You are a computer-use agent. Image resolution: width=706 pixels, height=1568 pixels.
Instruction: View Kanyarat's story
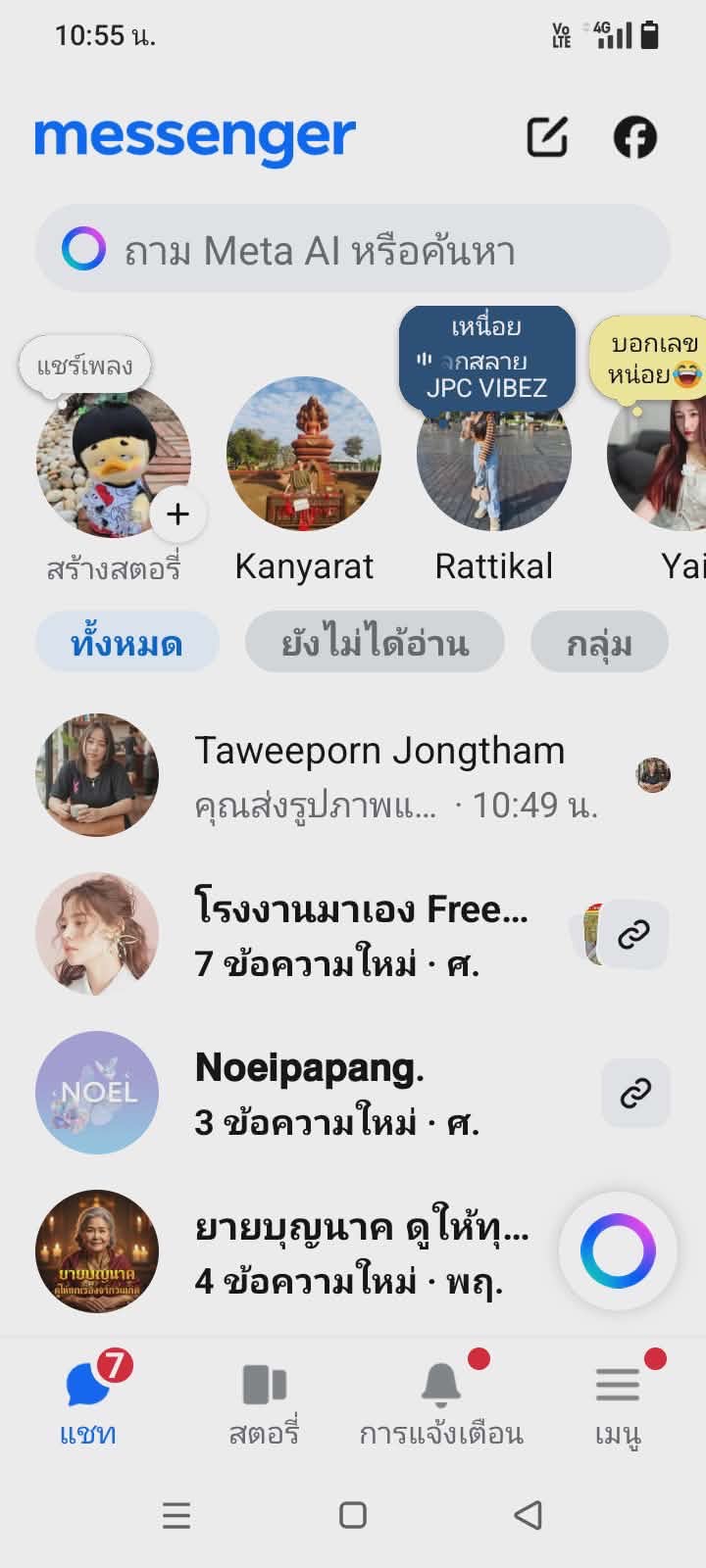tap(304, 456)
